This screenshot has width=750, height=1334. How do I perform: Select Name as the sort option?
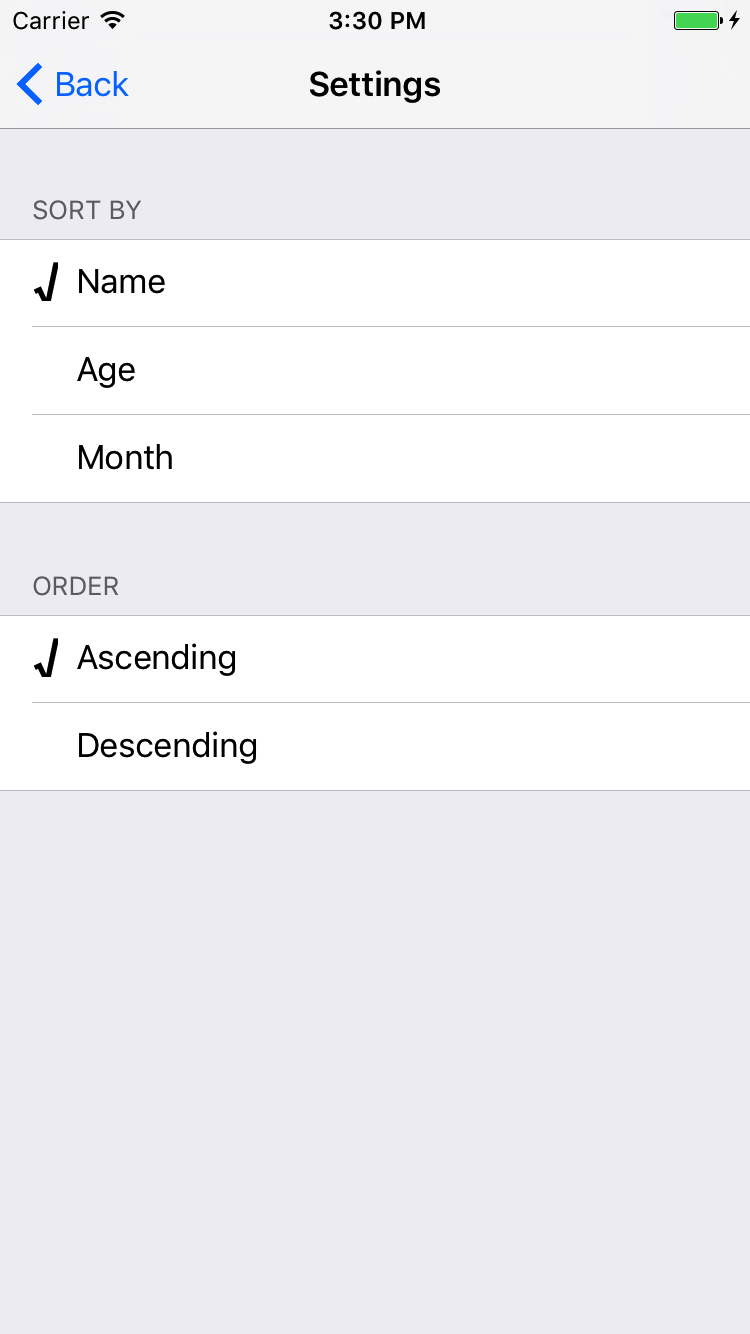pos(375,283)
